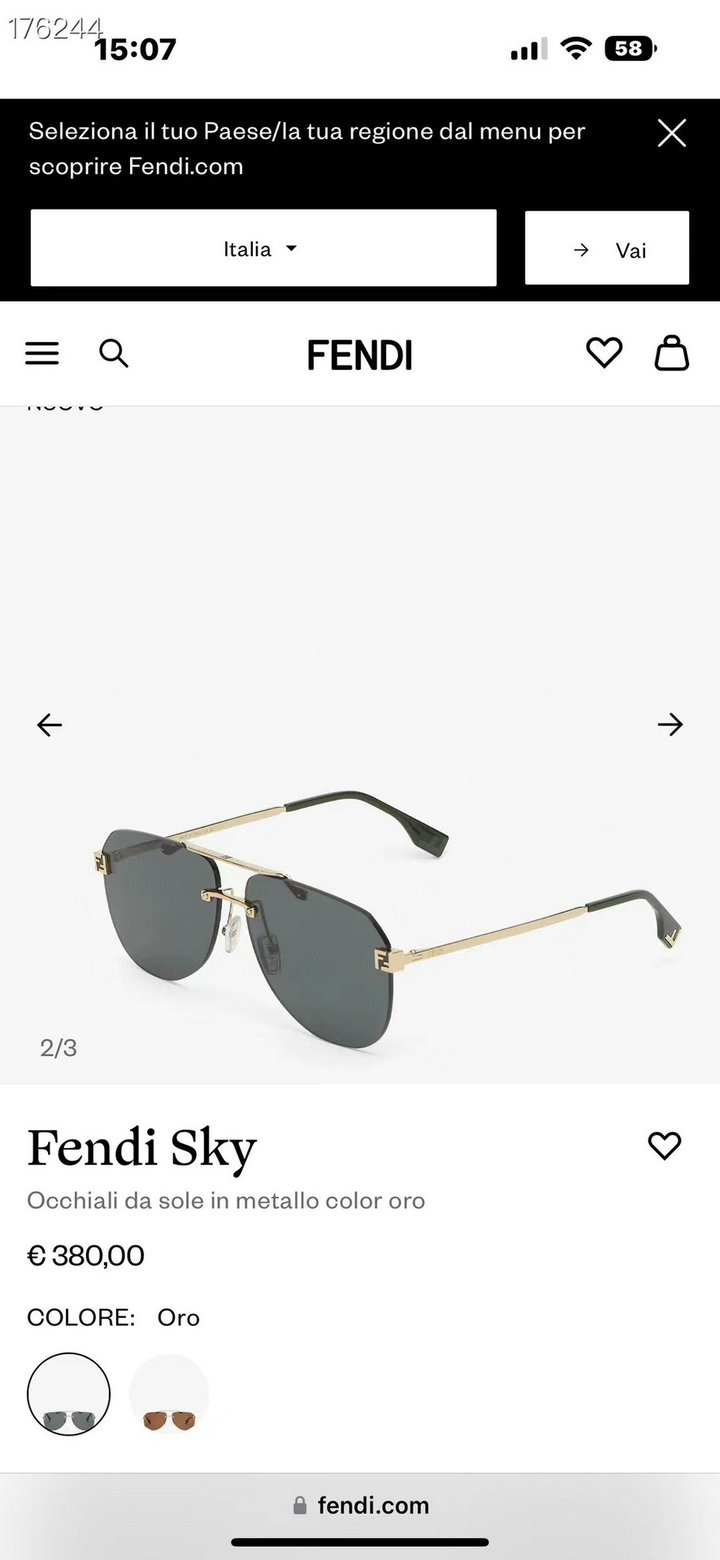Screen dimensions: 720x1560
Task: Select the brown lens color swatch
Action: point(169,1395)
